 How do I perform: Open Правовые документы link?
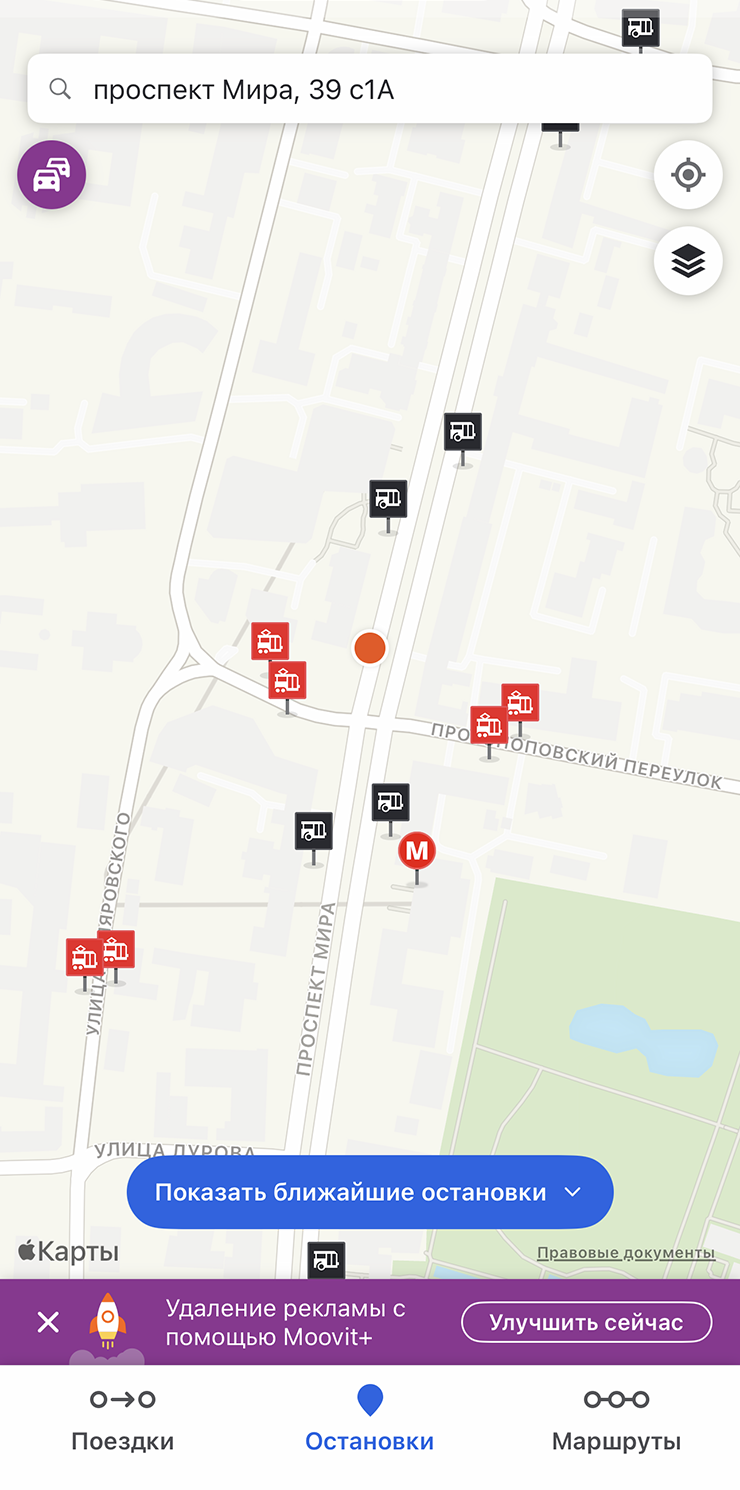pyautogui.click(x=626, y=1253)
